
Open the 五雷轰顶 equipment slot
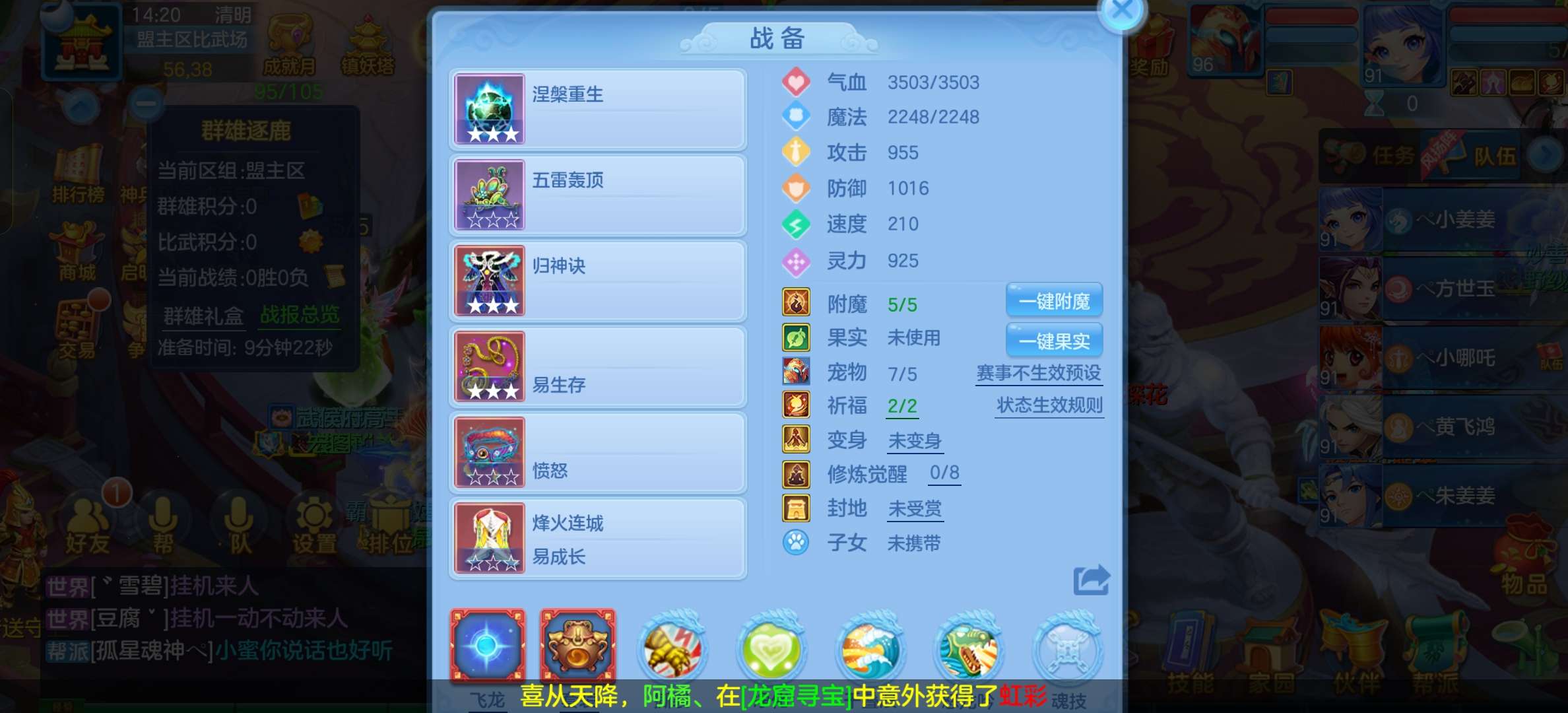598,195
